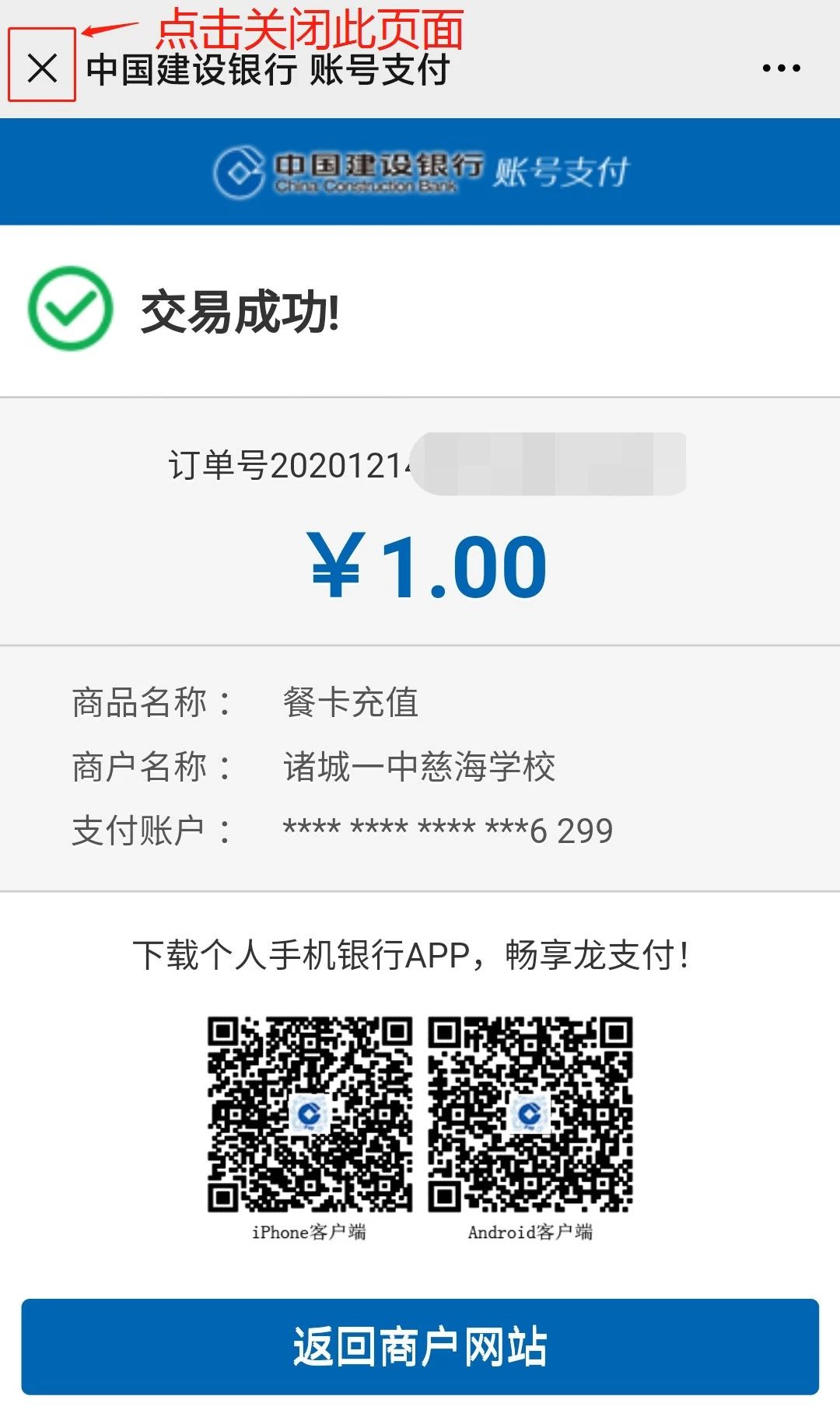Image resolution: width=840 pixels, height=1410 pixels.
Task: Open the three-dot overflow menu
Action: (781, 68)
